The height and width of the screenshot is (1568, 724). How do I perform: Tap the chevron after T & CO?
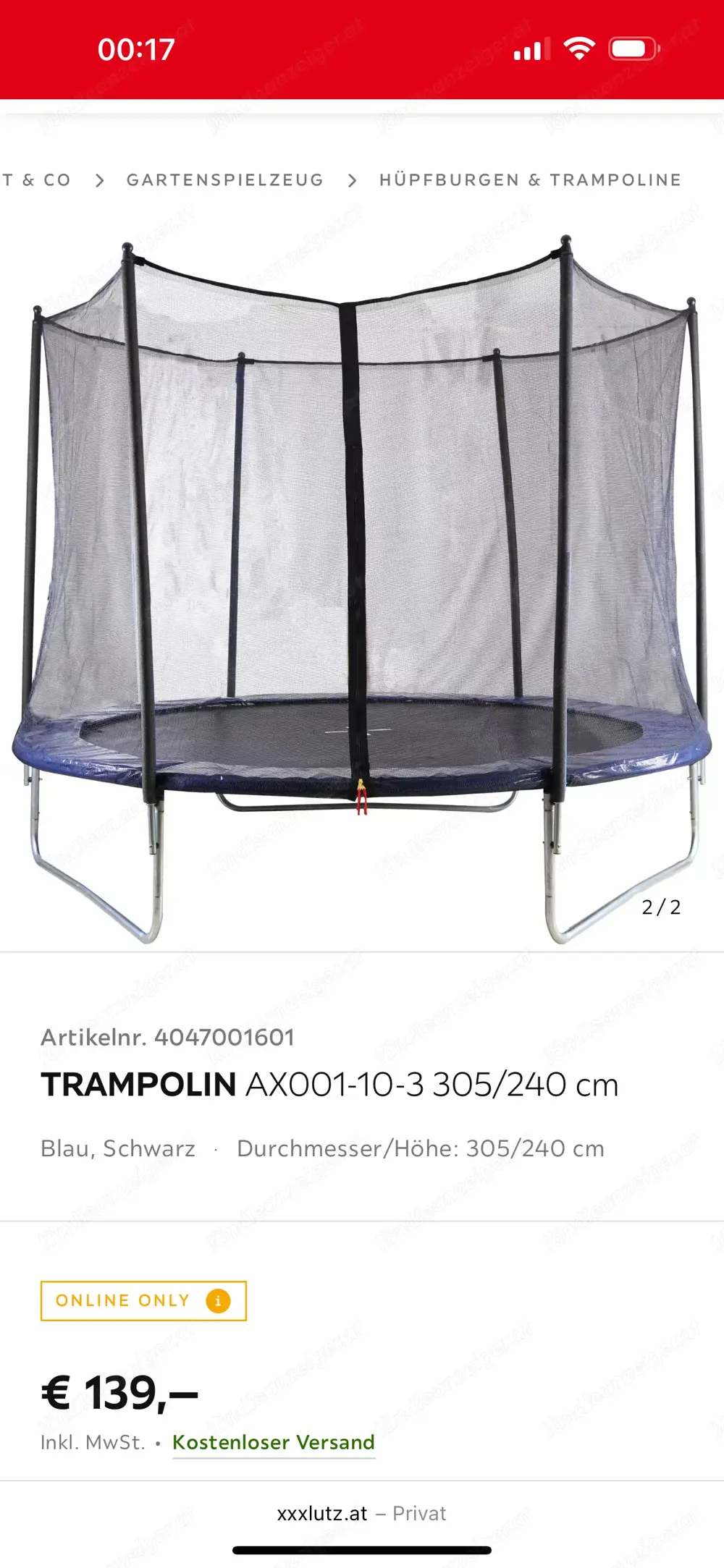pyautogui.click(x=99, y=179)
